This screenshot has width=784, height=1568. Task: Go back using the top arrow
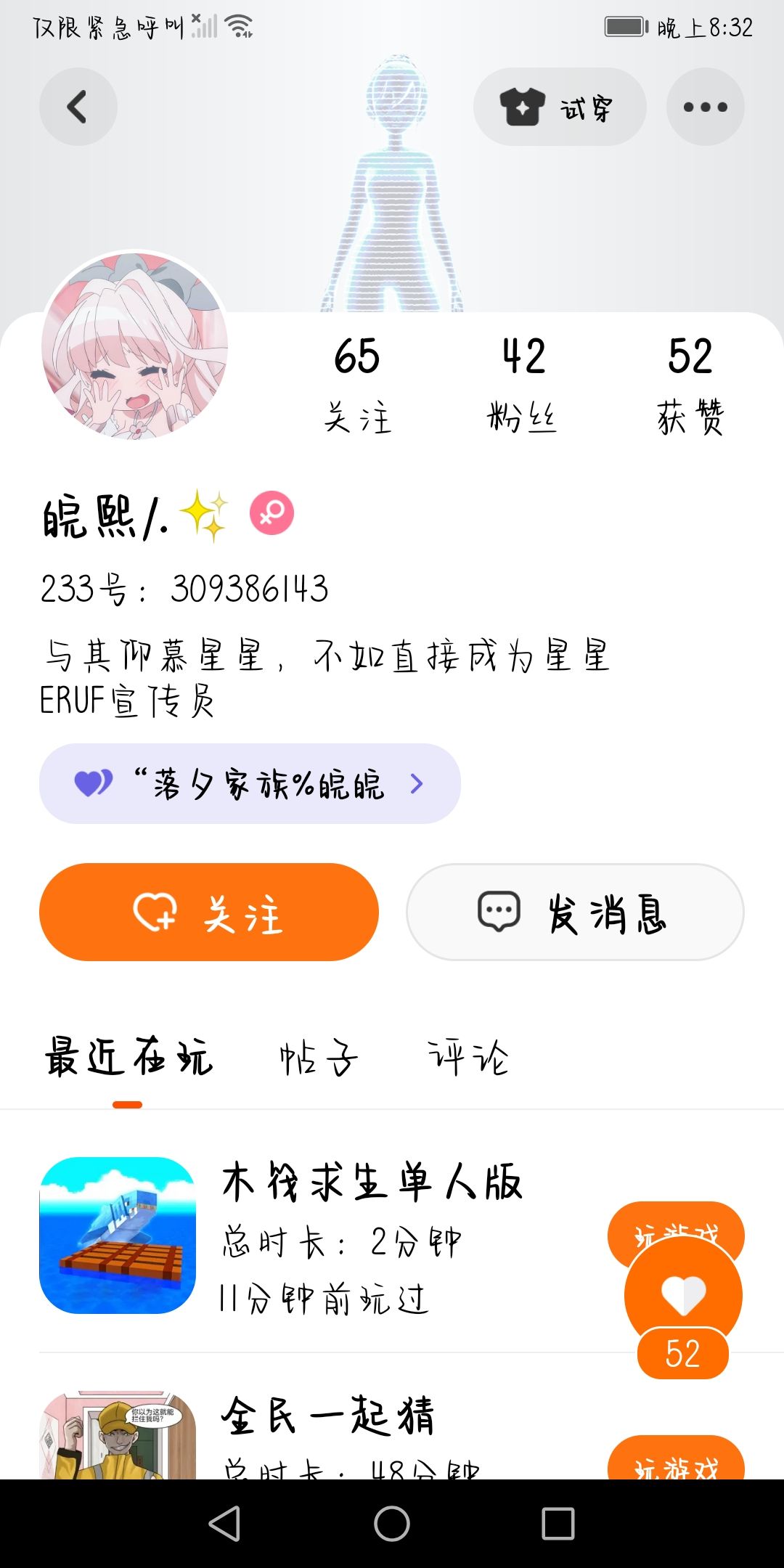point(78,107)
